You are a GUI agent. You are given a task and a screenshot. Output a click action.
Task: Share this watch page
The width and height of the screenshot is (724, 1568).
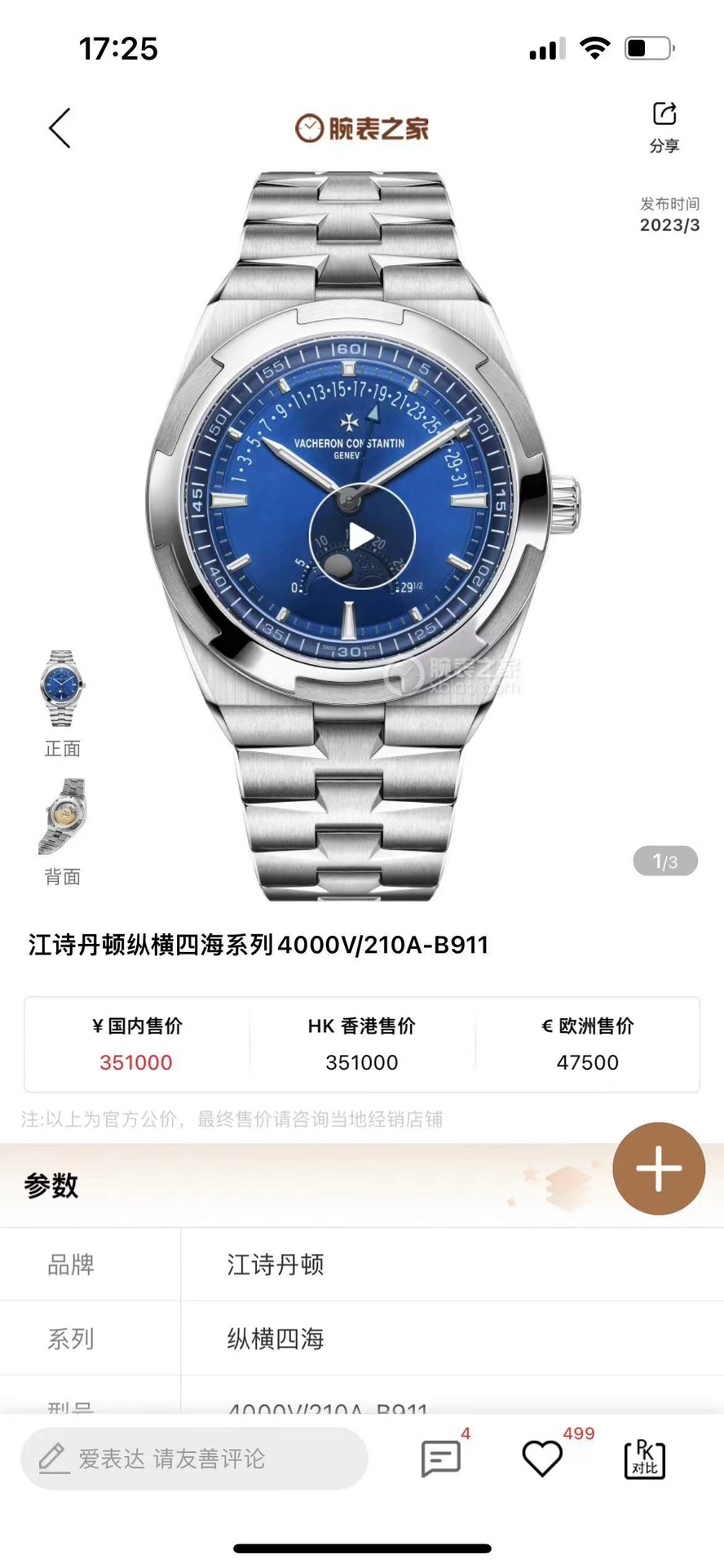click(x=664, y=125)
